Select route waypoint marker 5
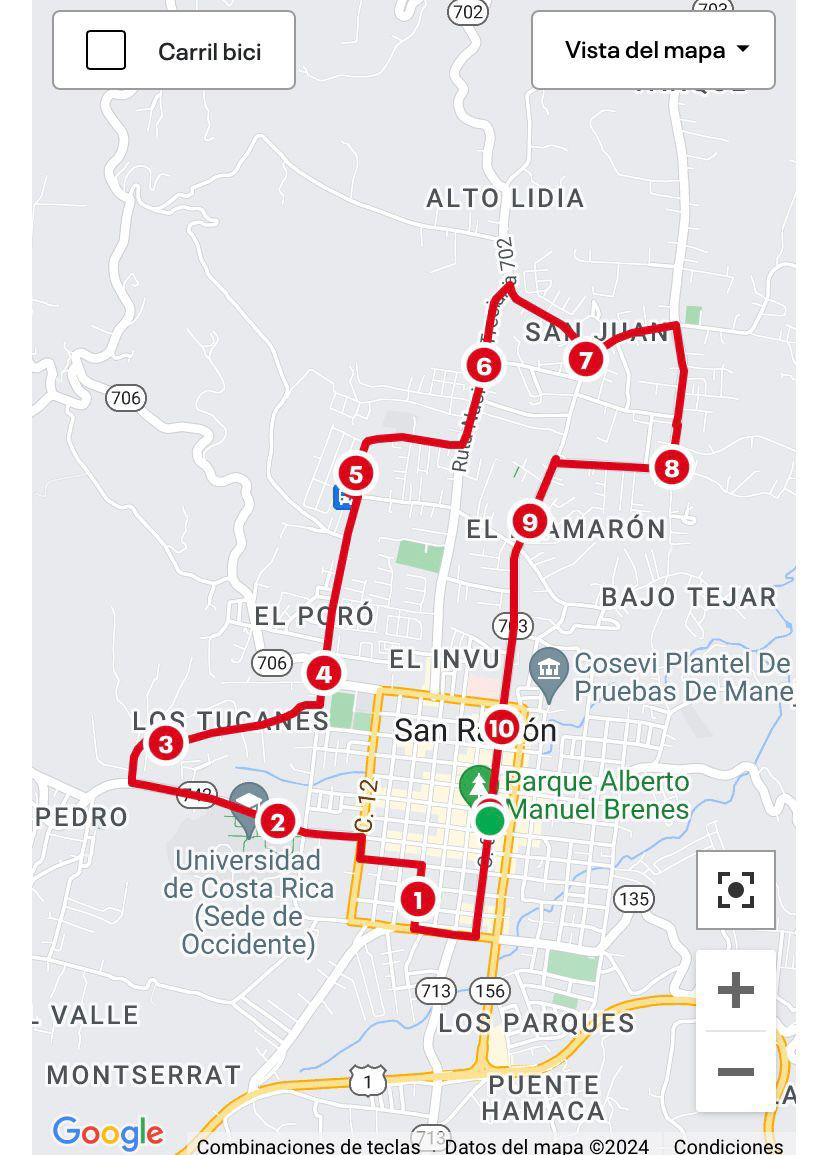Image resolution: width=828 pixels, height=1155 pixels. [x=356, y=474]
